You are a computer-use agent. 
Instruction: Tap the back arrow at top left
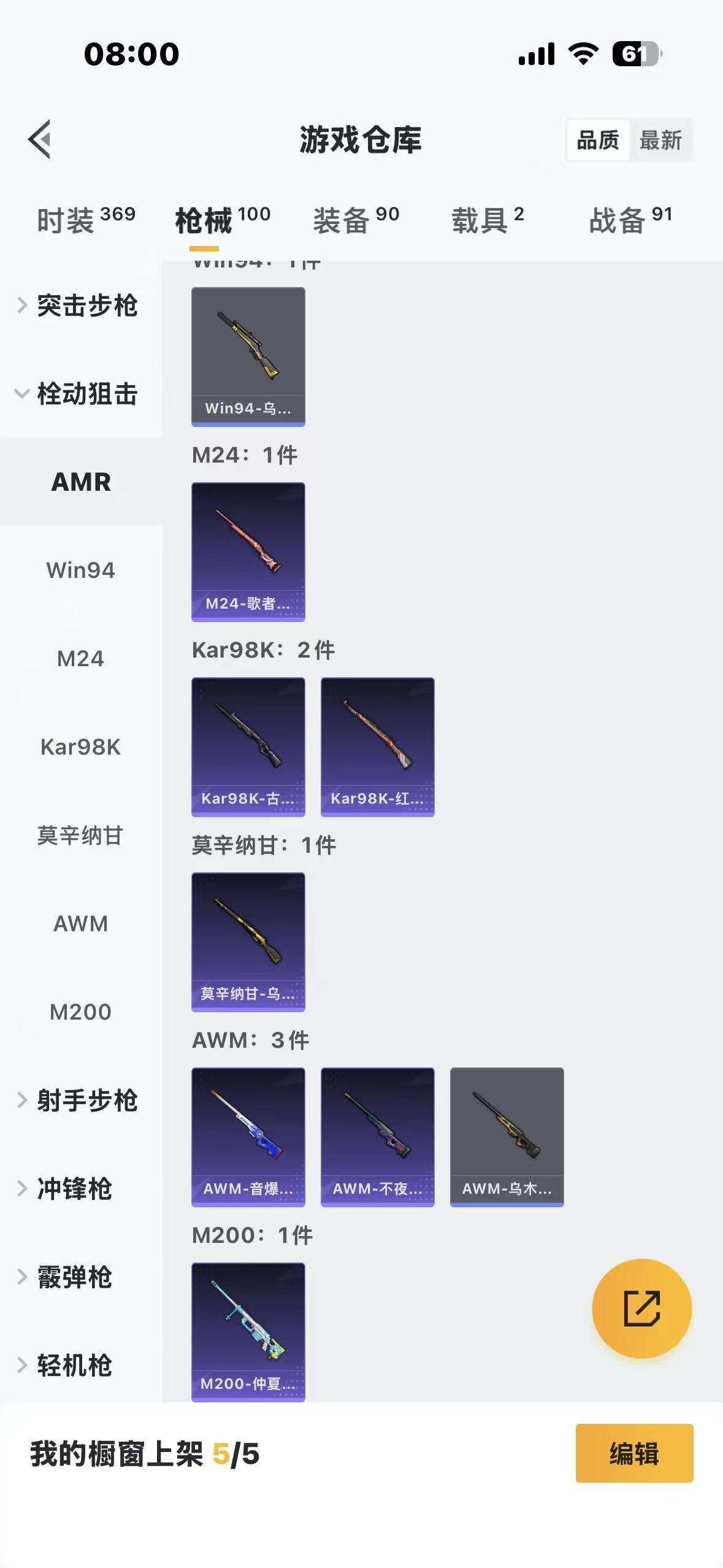[x=39, y=140]
